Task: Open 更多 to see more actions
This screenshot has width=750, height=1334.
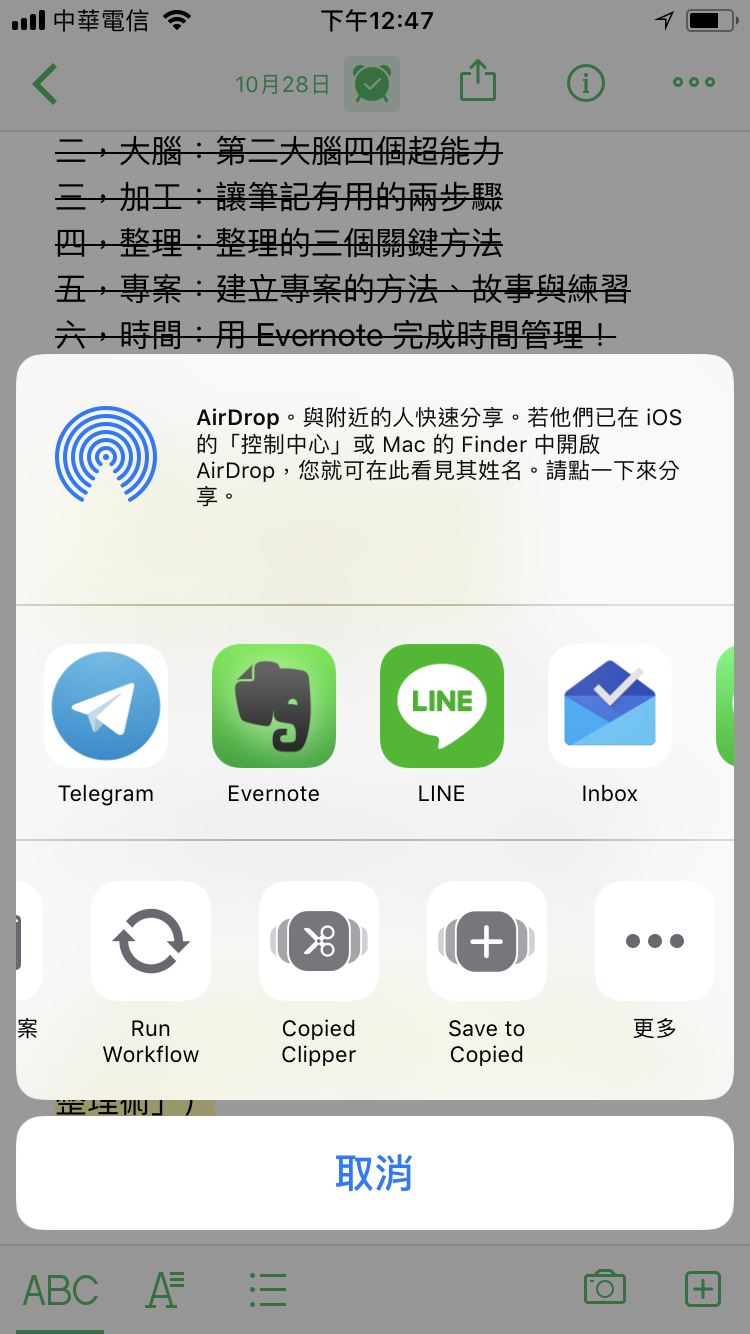Action: pos(655,941)
